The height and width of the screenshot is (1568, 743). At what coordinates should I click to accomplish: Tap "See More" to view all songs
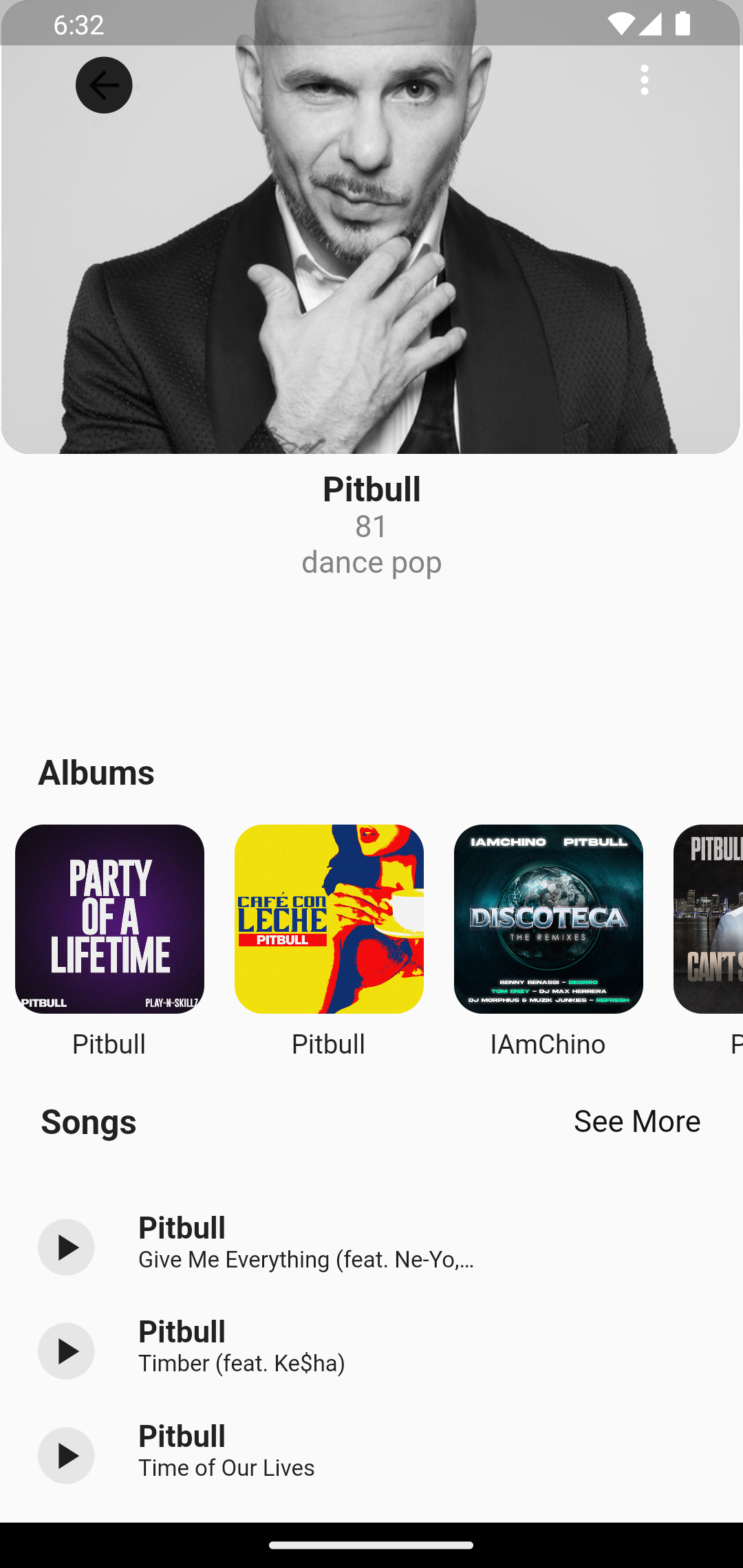pyautogui.click(x=636, y=1121)
